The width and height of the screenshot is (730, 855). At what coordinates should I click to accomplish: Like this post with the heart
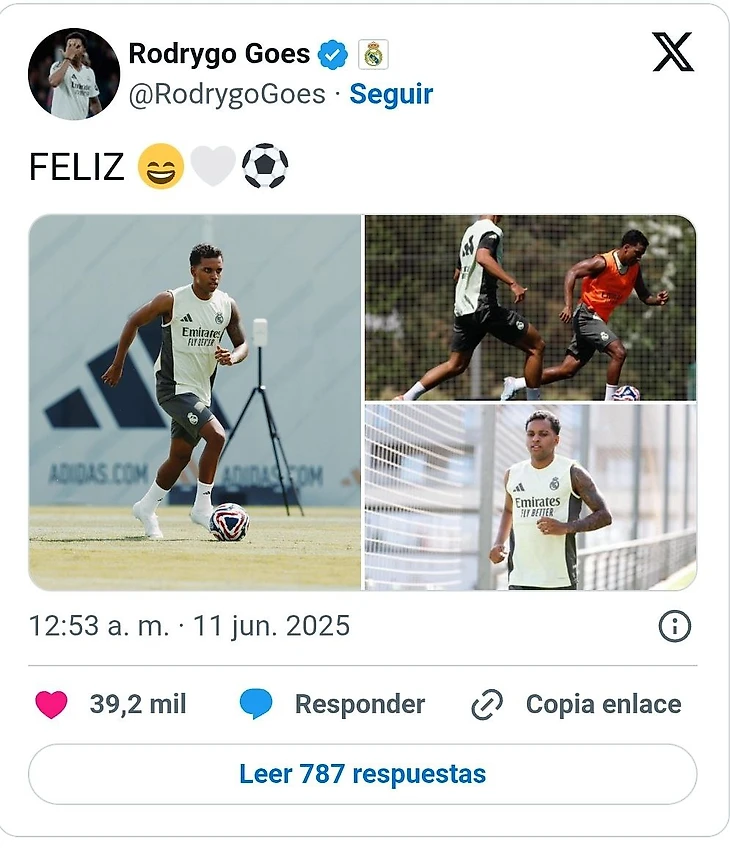click(51, 704)
